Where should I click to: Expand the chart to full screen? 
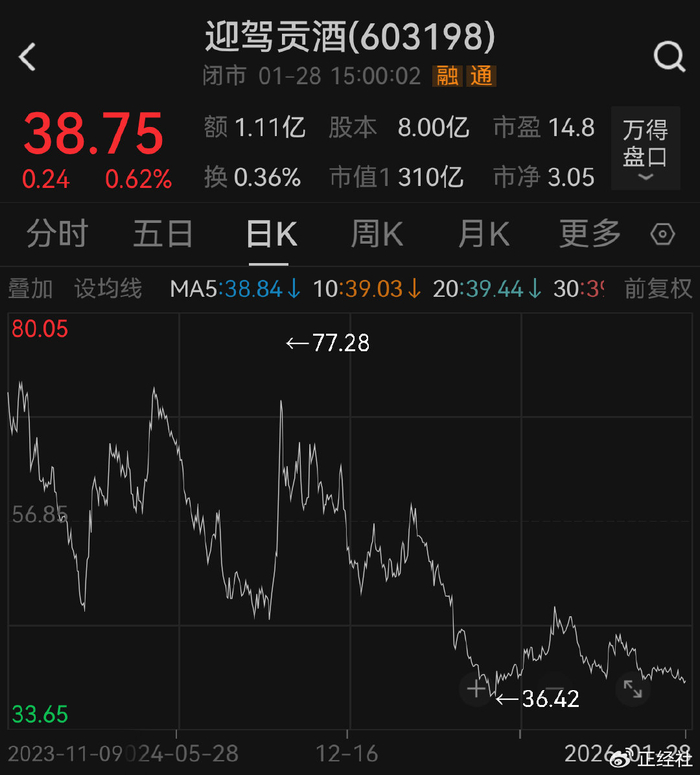pos(632,688)
